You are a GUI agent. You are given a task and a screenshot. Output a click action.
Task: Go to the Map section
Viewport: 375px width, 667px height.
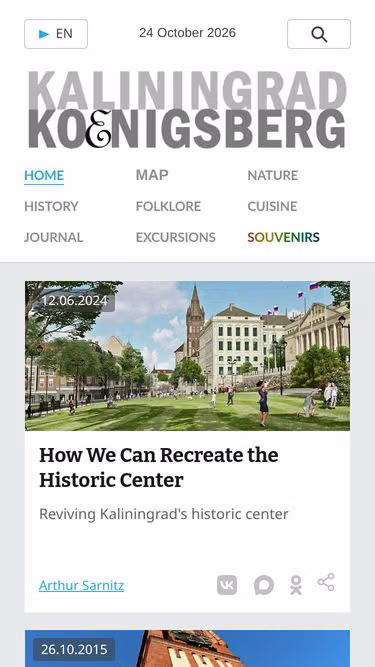click(x=152, y=175)
